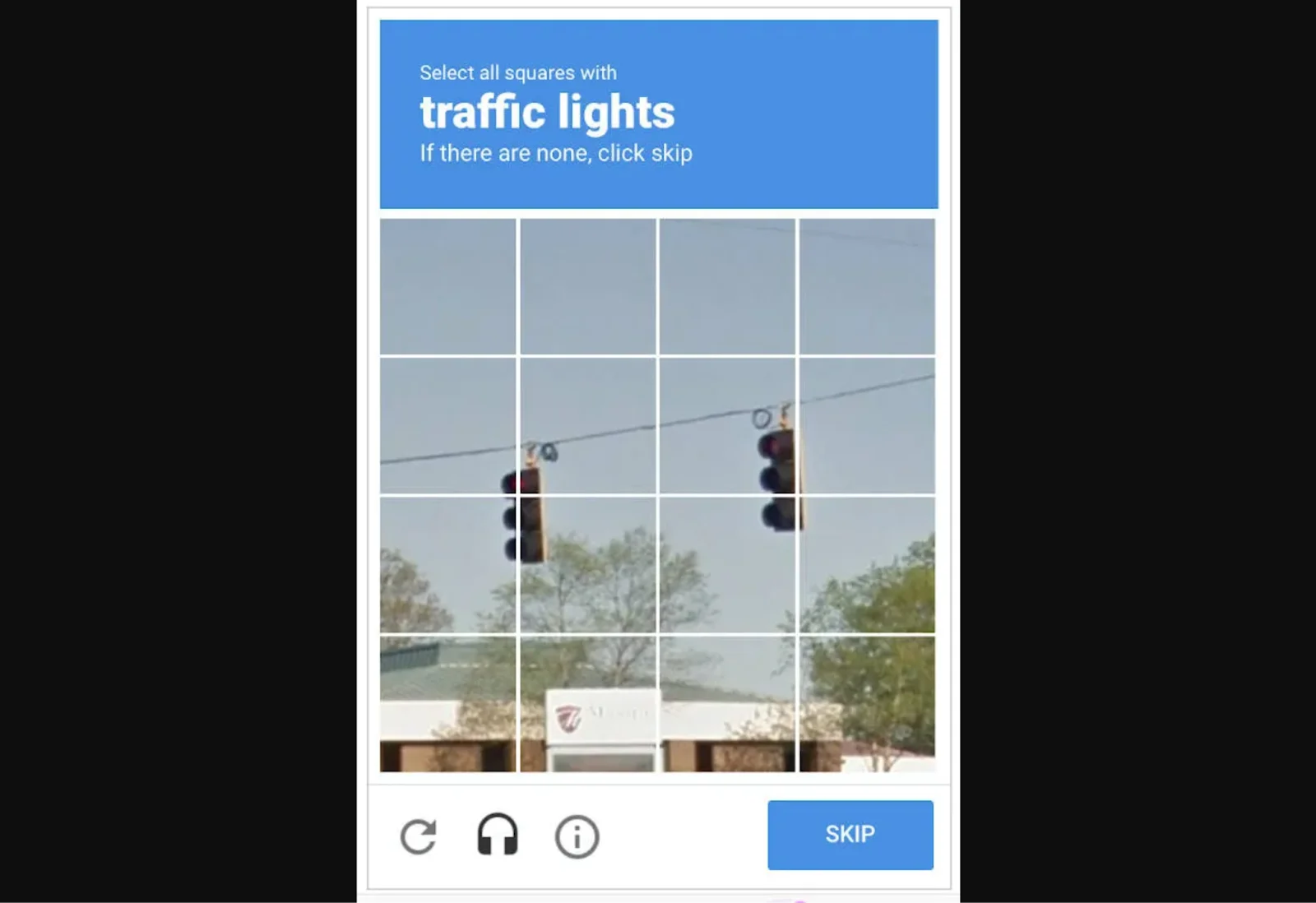Screen dimensions: 1316x903
Task: Tap the SKIP button
Action: point(850,834)
